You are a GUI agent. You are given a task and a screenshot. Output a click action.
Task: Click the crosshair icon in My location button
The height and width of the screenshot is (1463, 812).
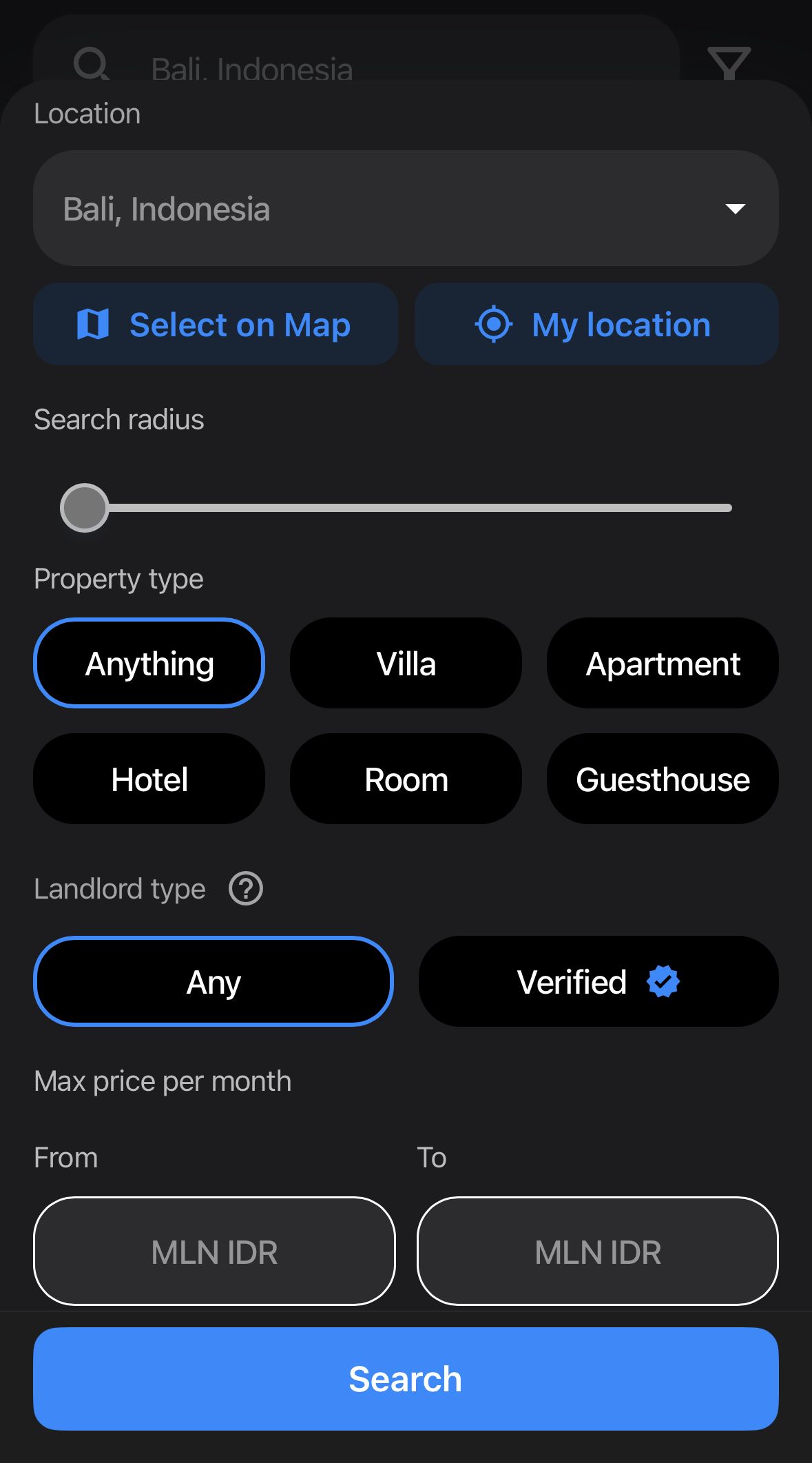tap(493, 324)
